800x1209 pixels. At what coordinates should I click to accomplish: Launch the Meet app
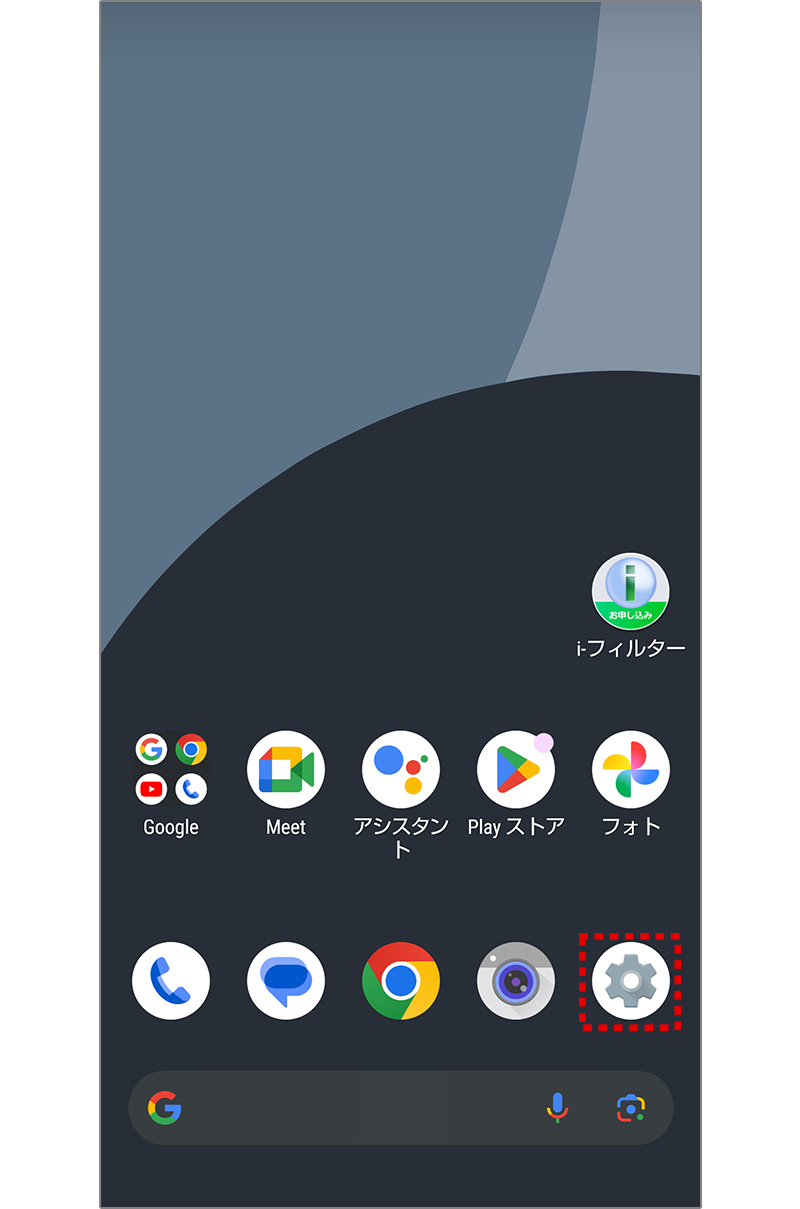(x=286, y=769)
